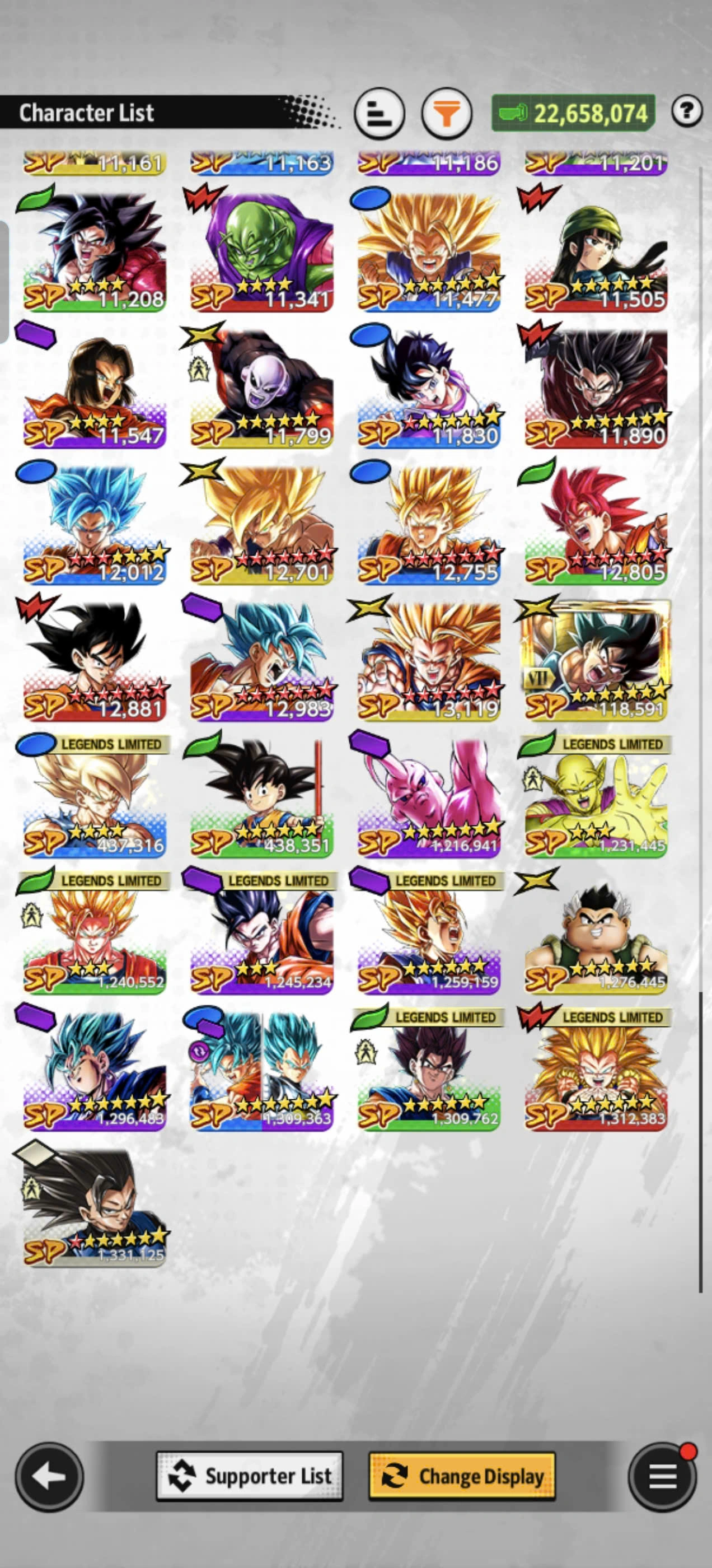Select character with power 11,208
712x1568 pixels.
(x=95, y=251)
